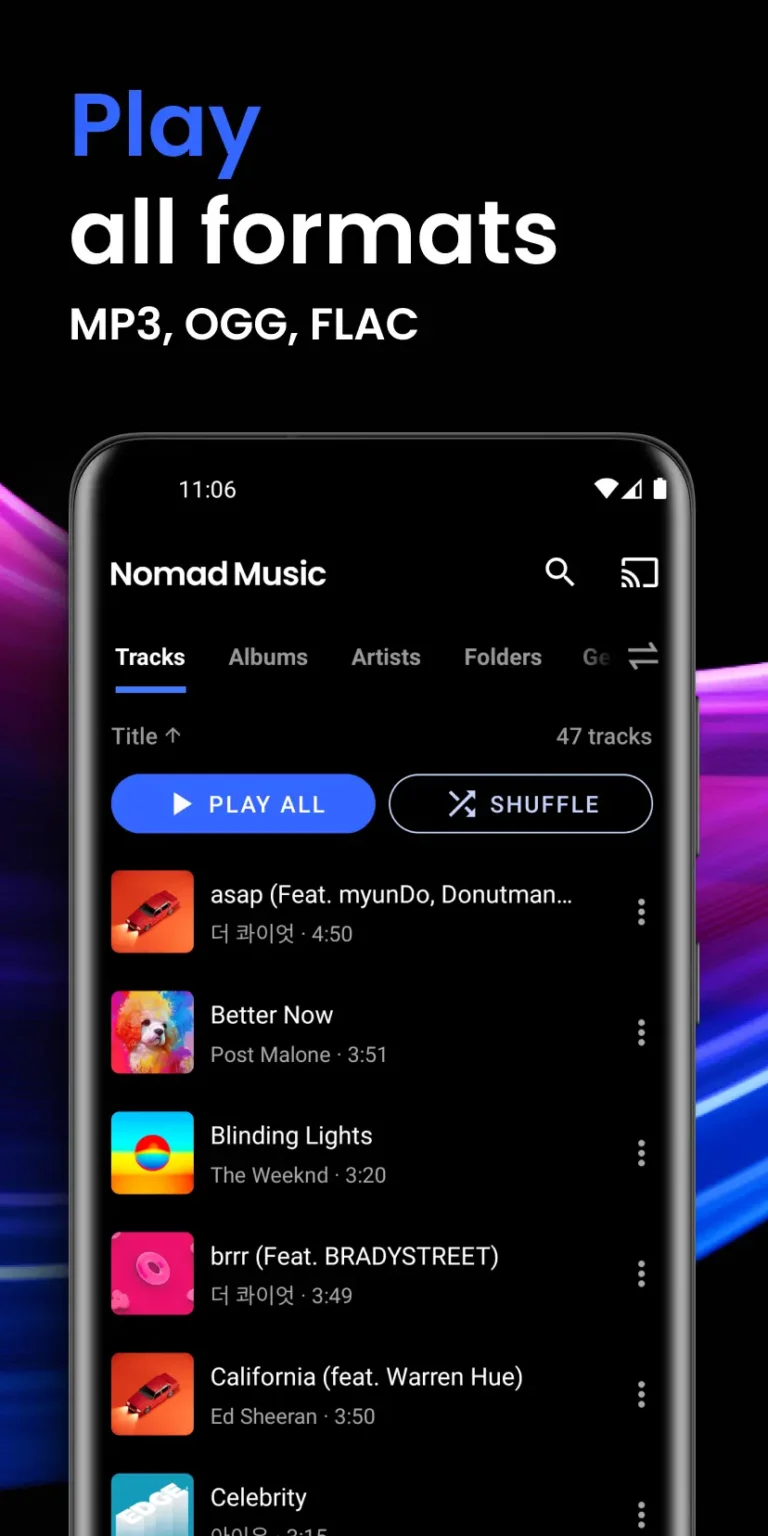Open the overflow menu for asap track

(x=641, y=912)
